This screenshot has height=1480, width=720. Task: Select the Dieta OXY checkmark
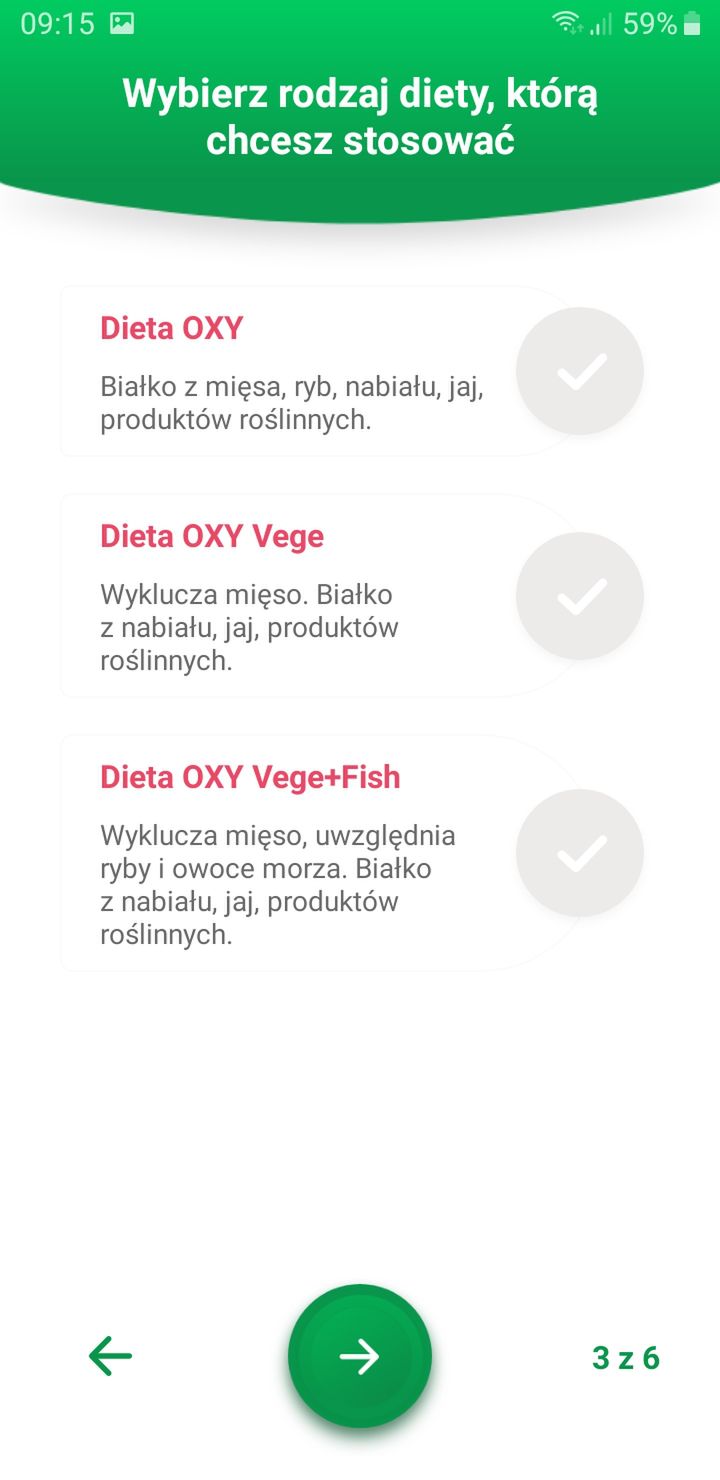tap(580, 371)
